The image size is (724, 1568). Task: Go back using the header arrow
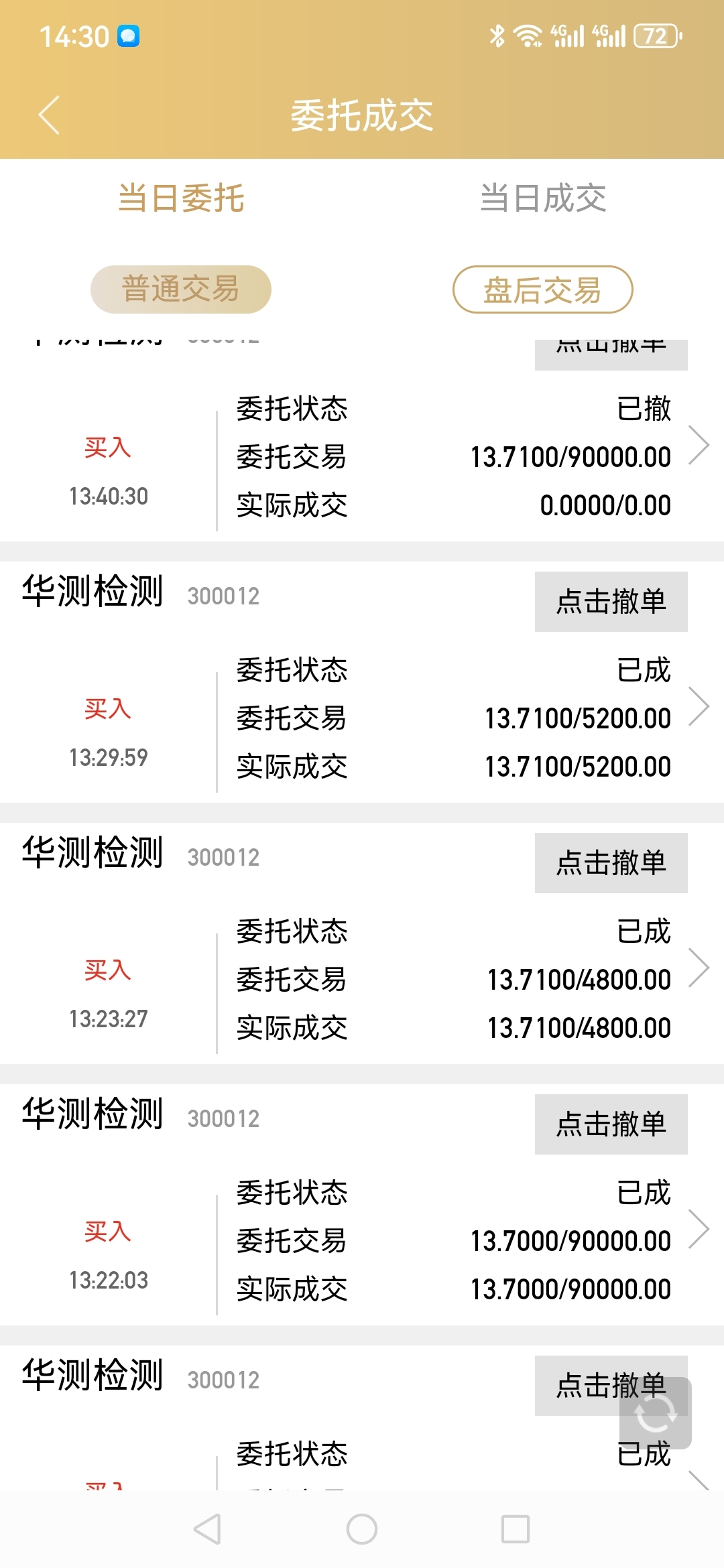[x=49, y=115]
